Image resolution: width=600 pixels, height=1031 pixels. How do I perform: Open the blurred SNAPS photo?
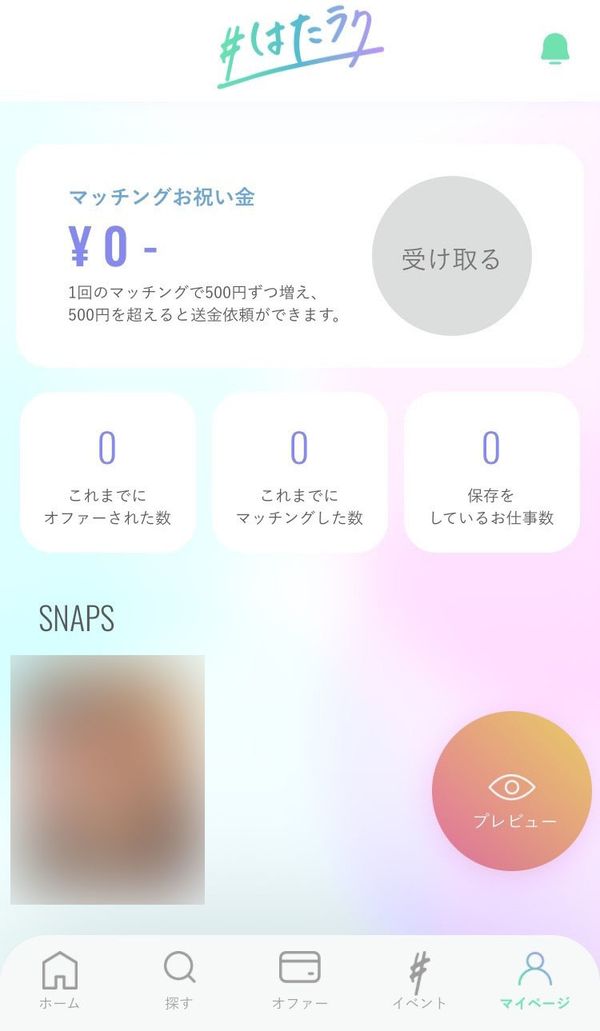pos(107,779)
